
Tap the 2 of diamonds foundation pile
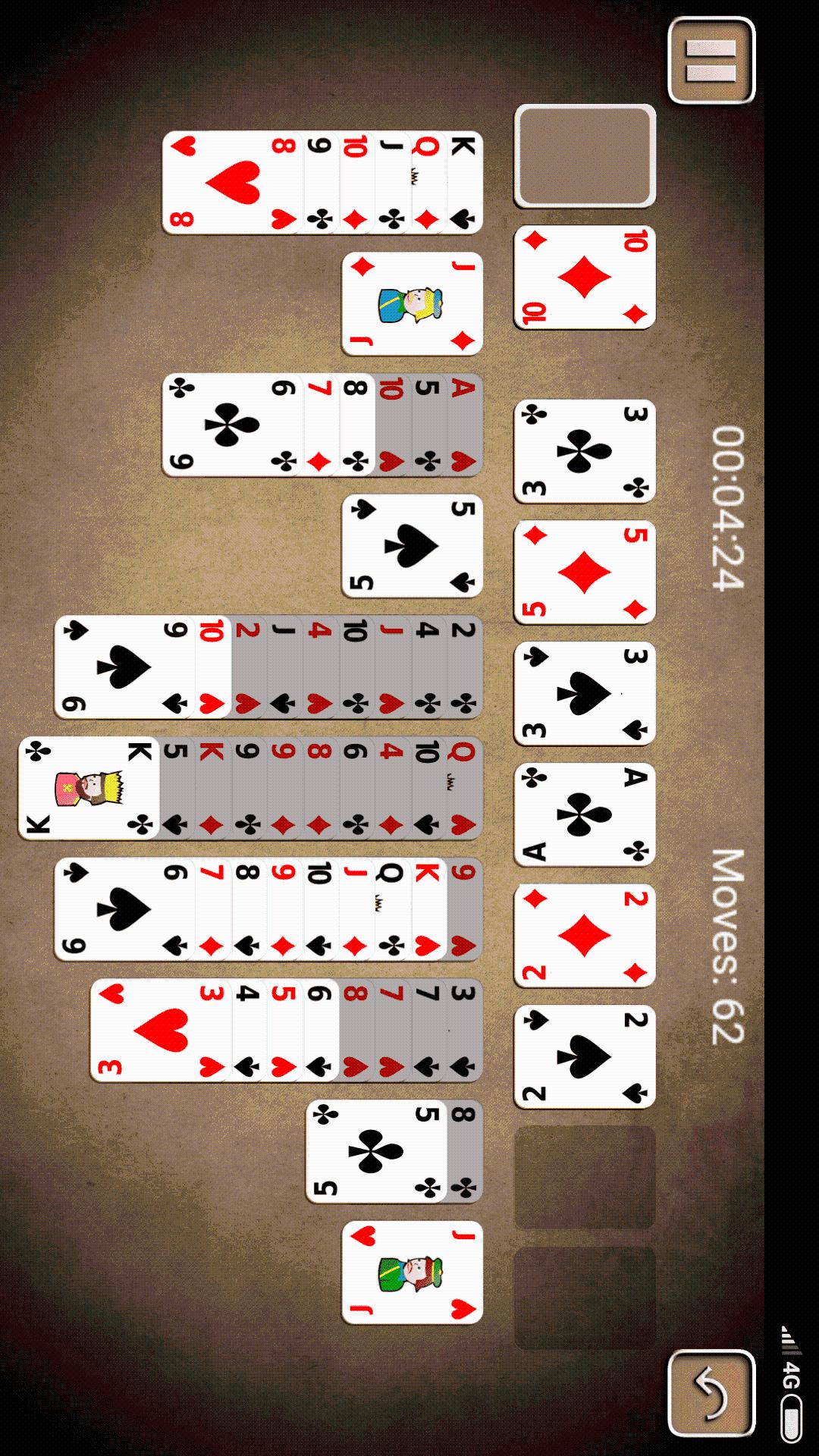point(585,937)
